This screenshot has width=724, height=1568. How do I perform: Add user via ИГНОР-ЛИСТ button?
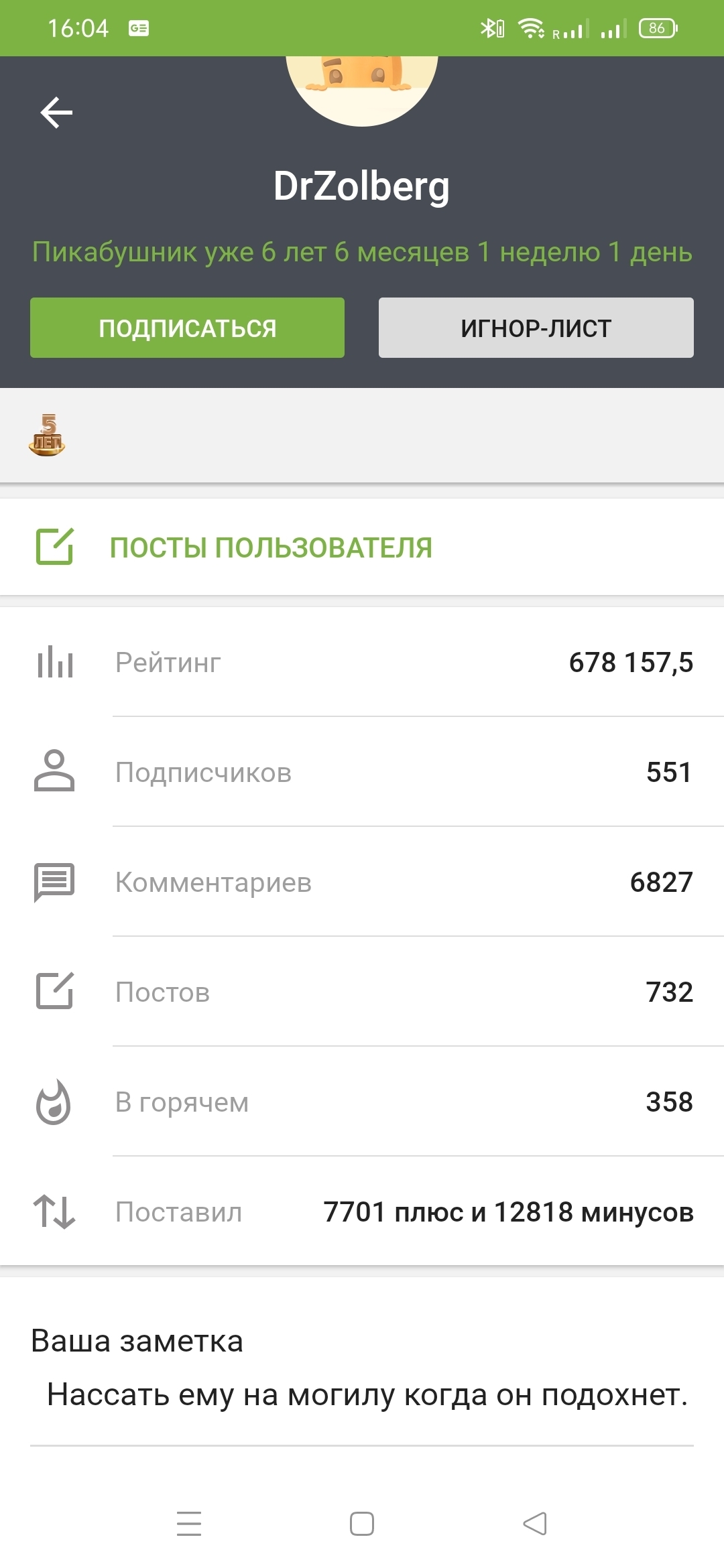coord(536,328)
